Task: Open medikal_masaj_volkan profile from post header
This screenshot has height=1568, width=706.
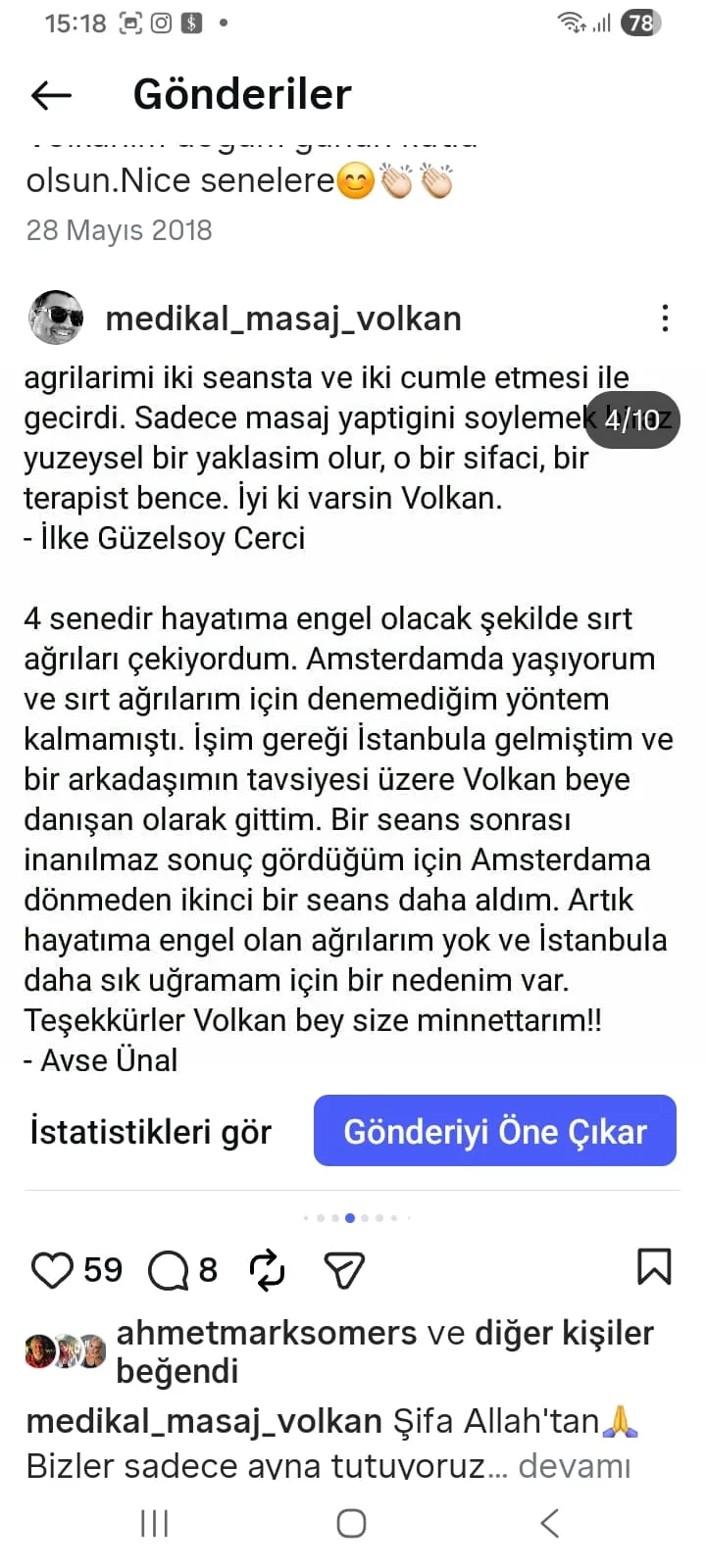Action: coord(282,318)
